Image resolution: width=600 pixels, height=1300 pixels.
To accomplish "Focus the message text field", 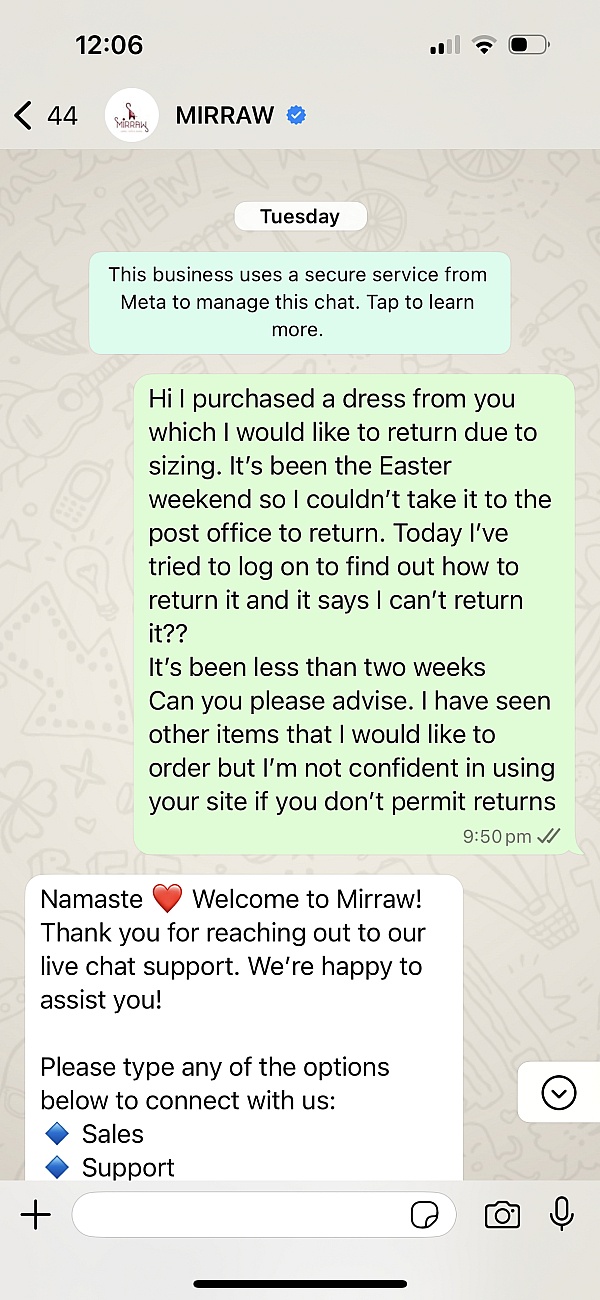I will [x=240, y=1215].
